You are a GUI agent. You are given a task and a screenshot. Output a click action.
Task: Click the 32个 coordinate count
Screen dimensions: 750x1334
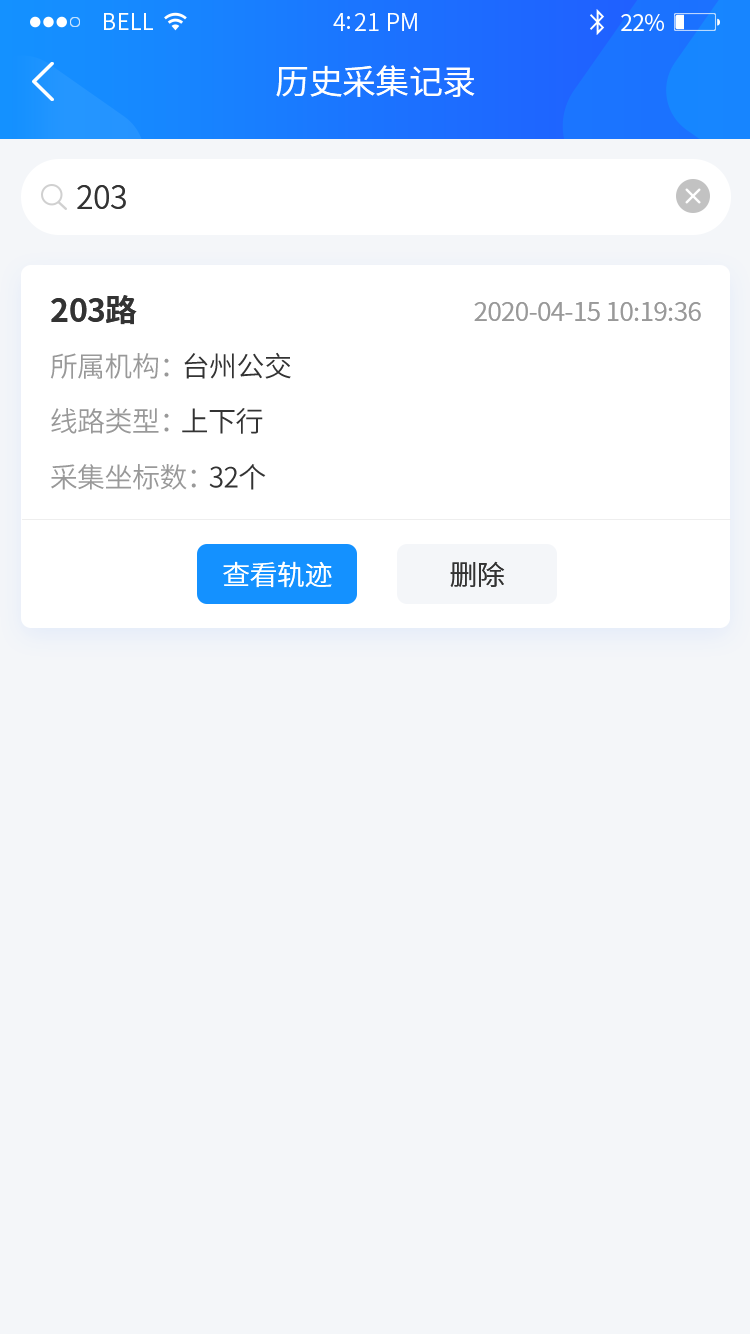234,477
